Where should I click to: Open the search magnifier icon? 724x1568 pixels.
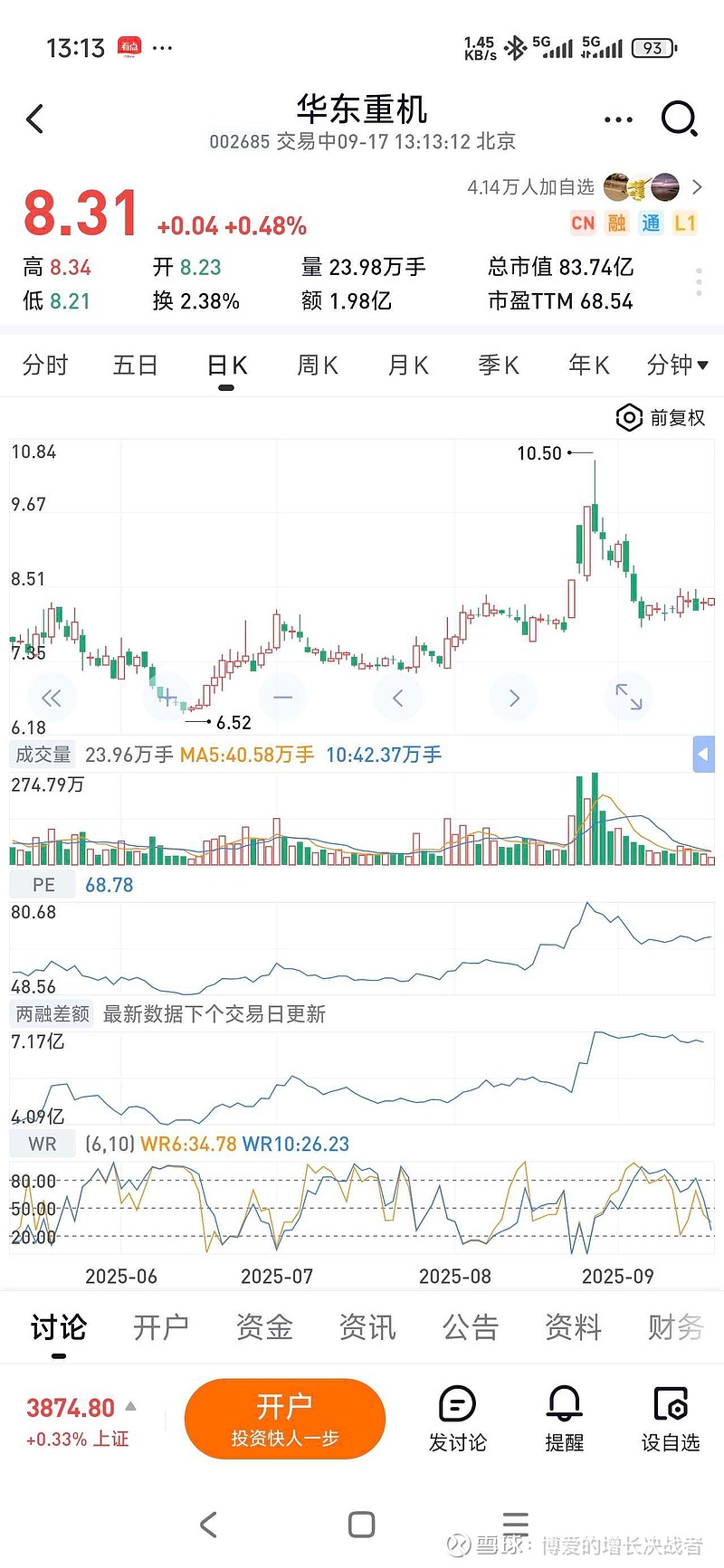tap(679, 119)
